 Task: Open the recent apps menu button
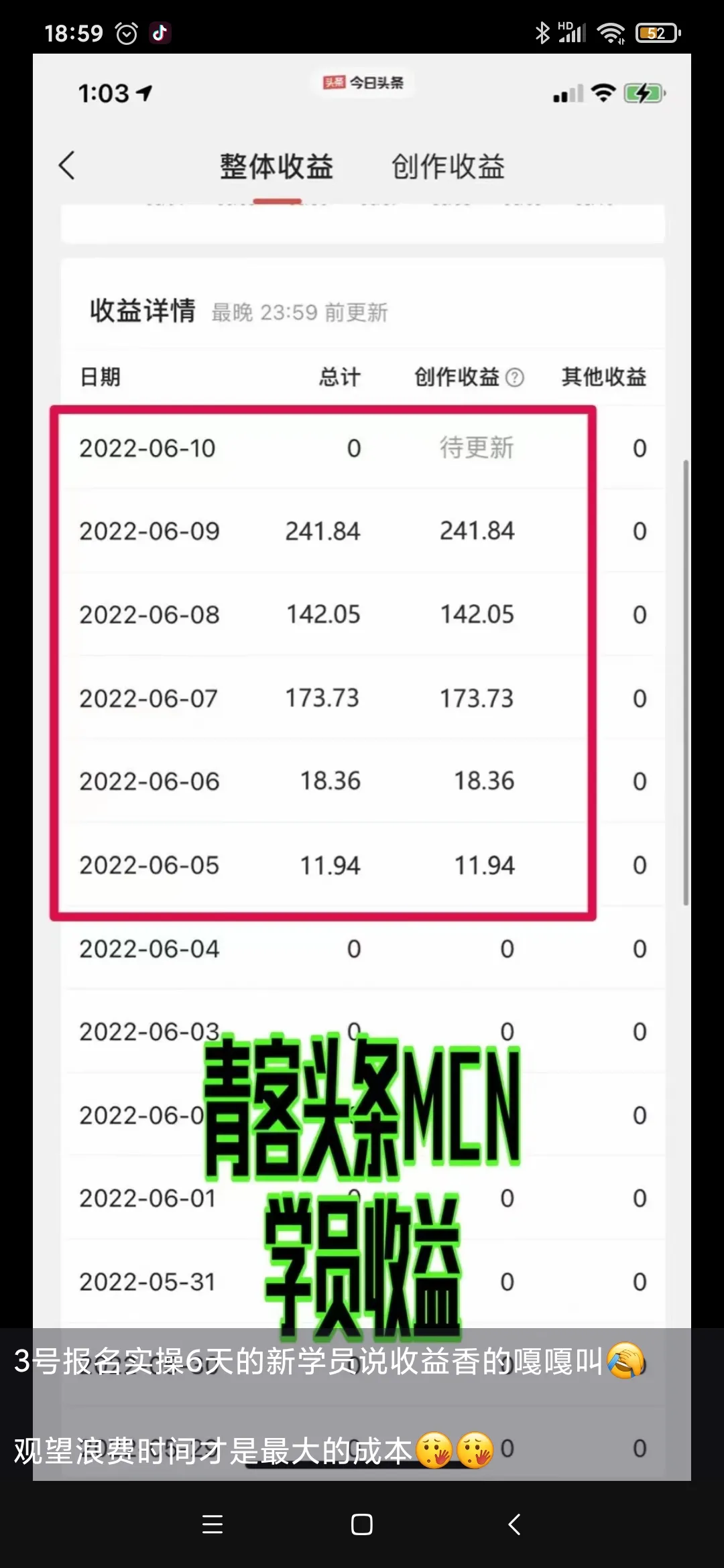click(212, 1524)
